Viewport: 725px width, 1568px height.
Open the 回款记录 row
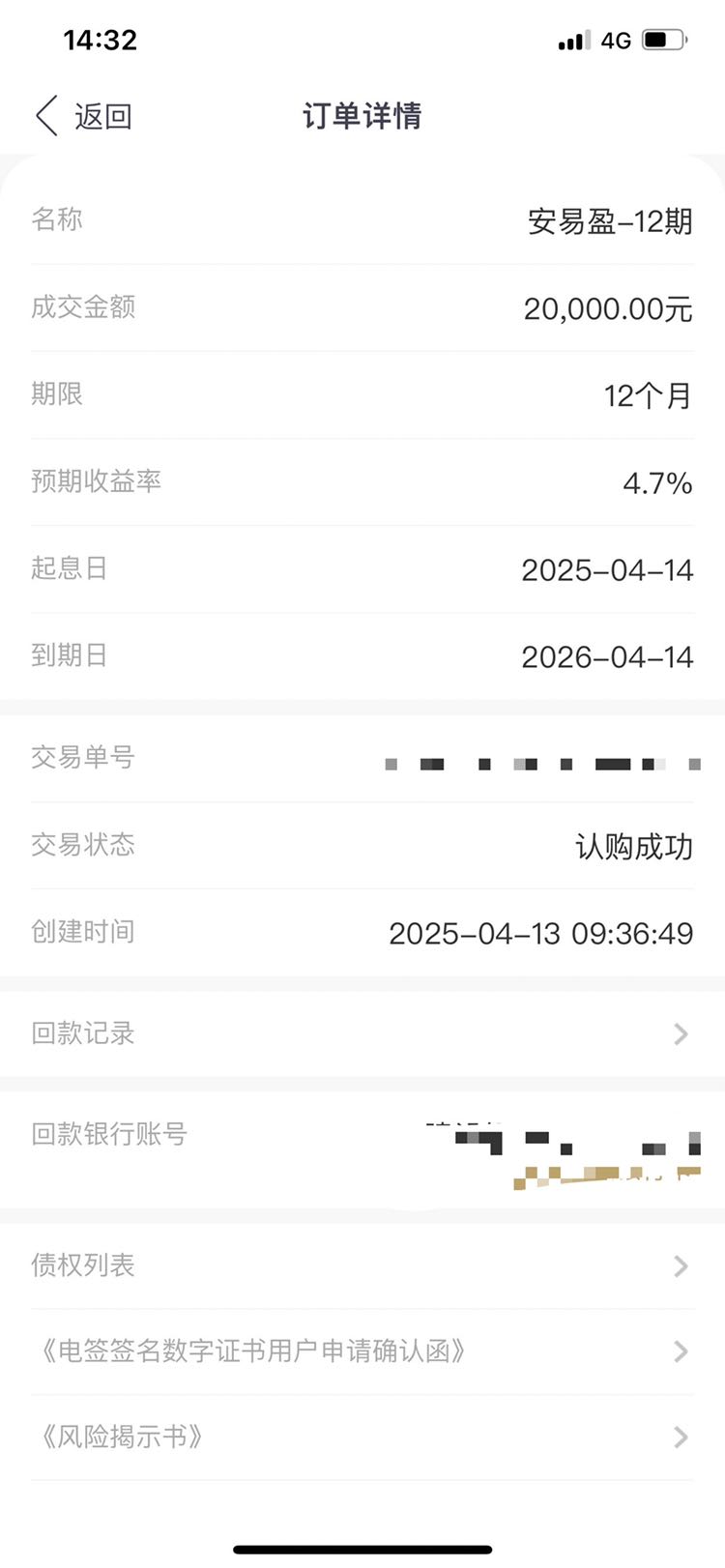click(362, 1033)
